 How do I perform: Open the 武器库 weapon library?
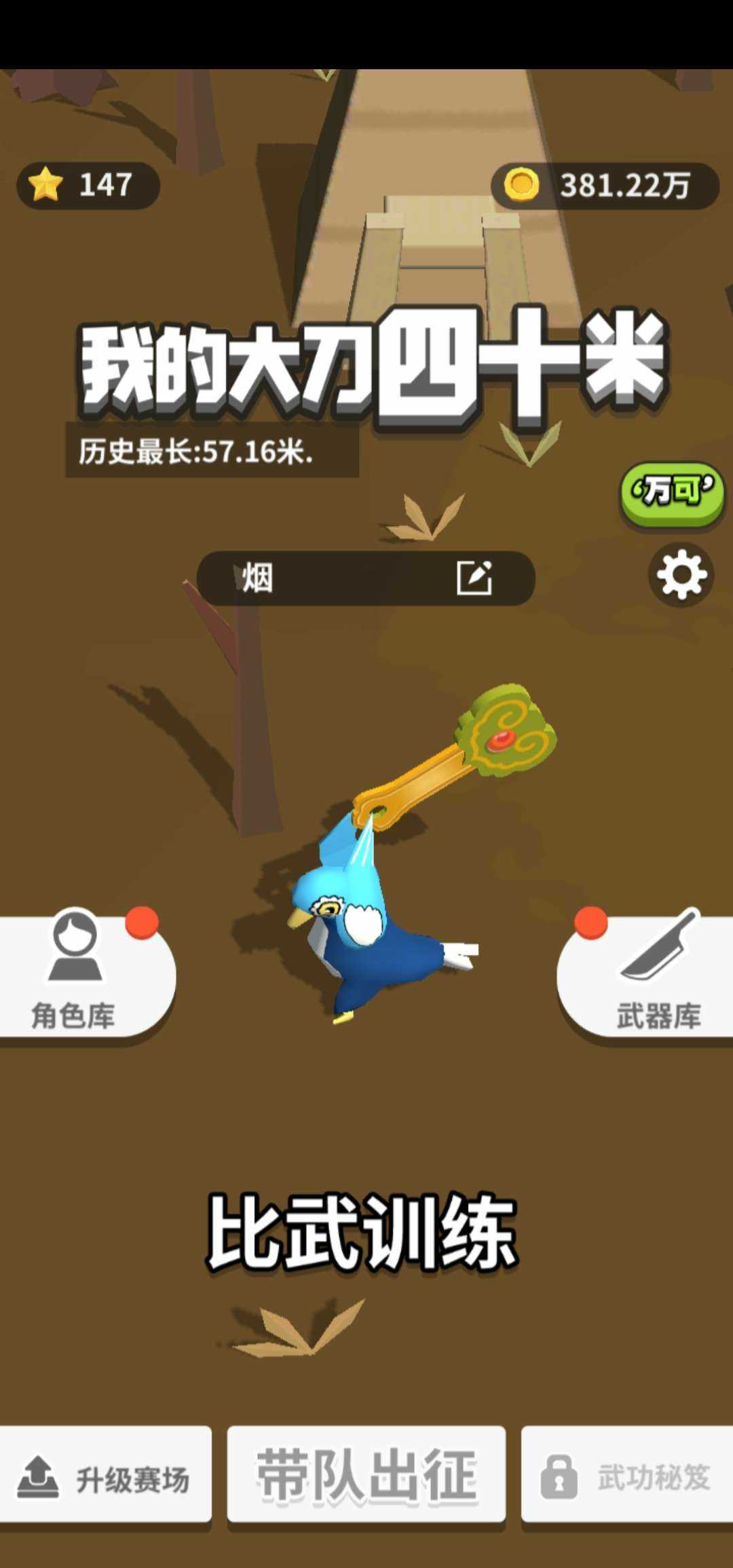646,976
